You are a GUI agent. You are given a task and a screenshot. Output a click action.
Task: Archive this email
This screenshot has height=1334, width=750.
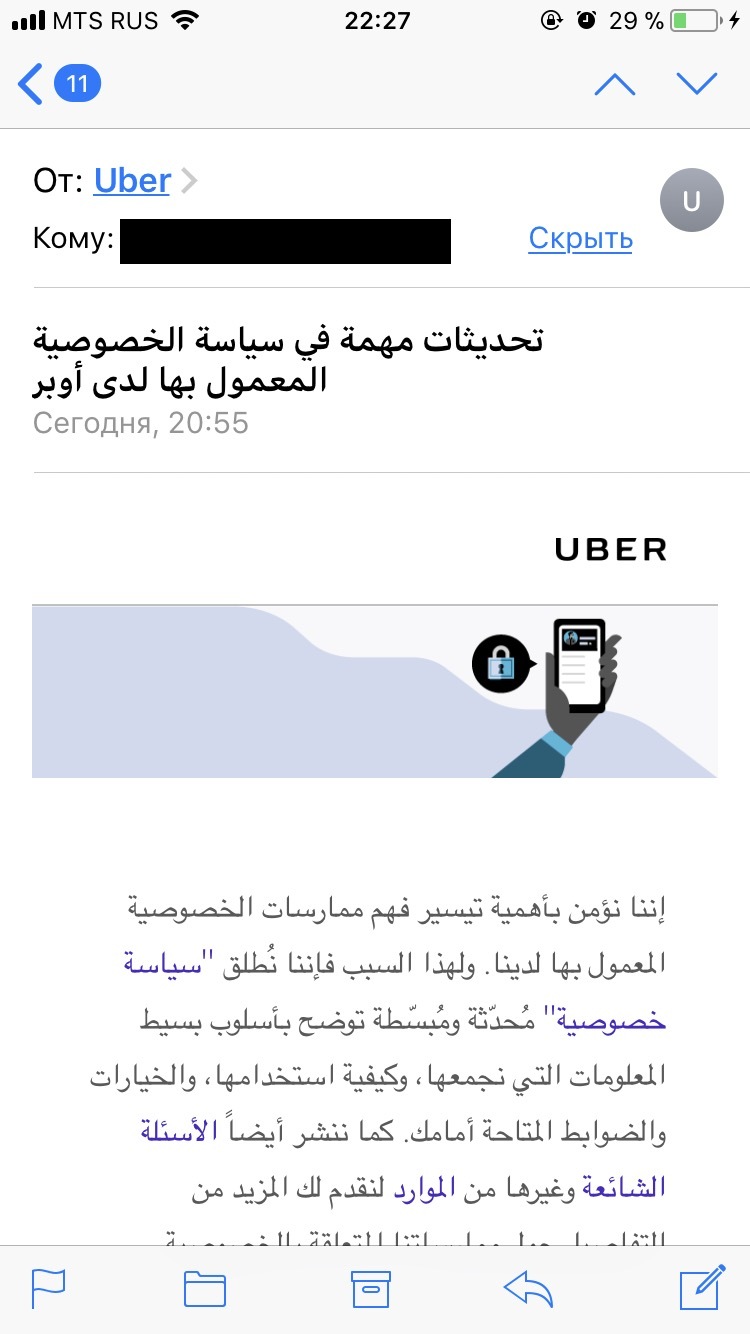coord(370,1288)
